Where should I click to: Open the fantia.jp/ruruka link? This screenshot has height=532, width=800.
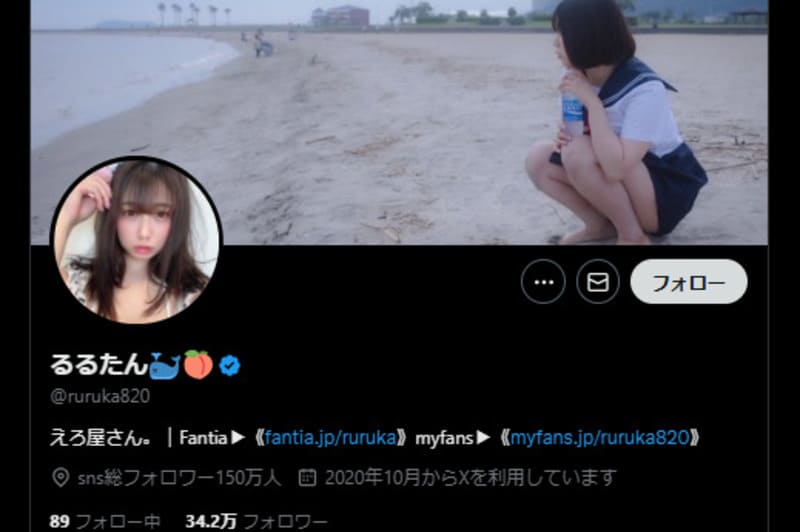coord(330,437)
